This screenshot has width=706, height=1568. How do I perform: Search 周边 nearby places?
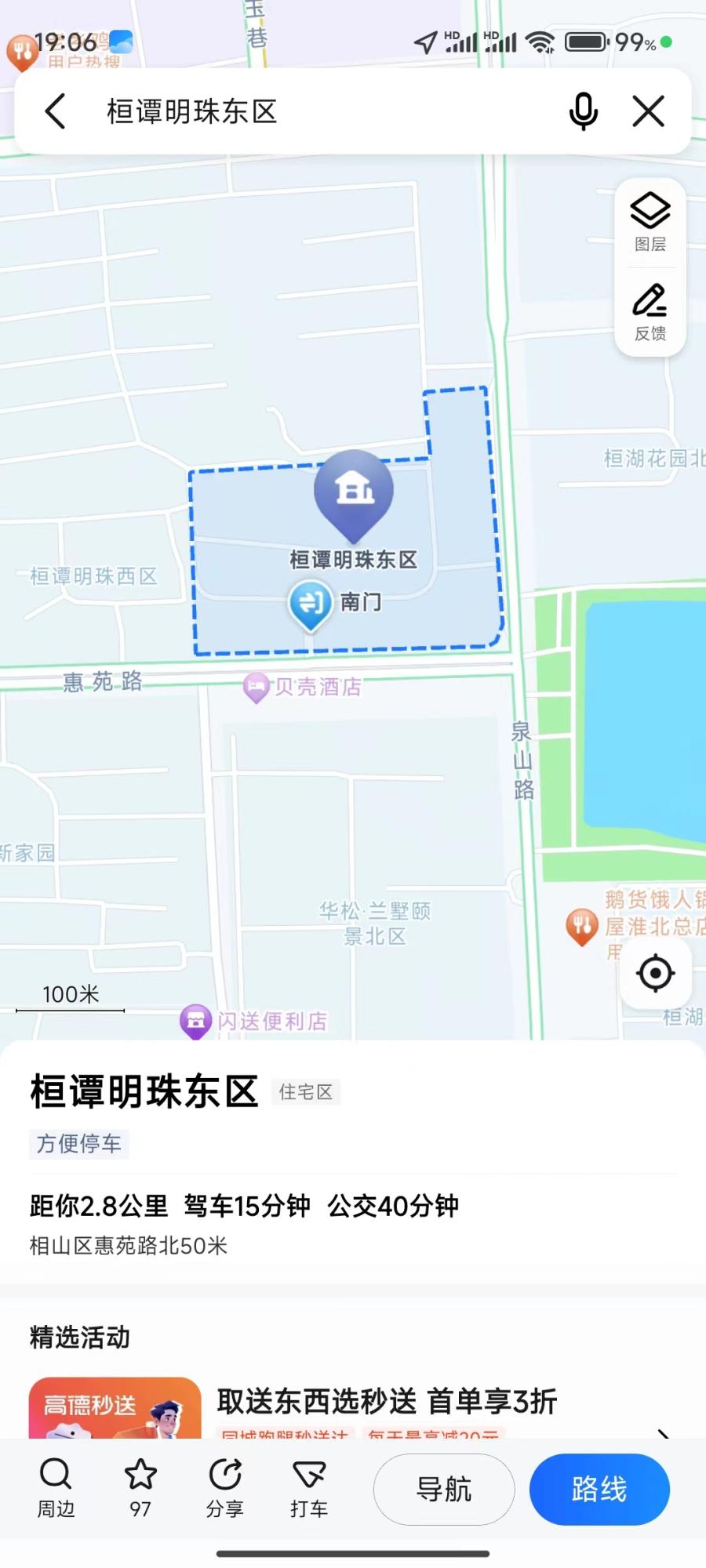(56, 1488)
